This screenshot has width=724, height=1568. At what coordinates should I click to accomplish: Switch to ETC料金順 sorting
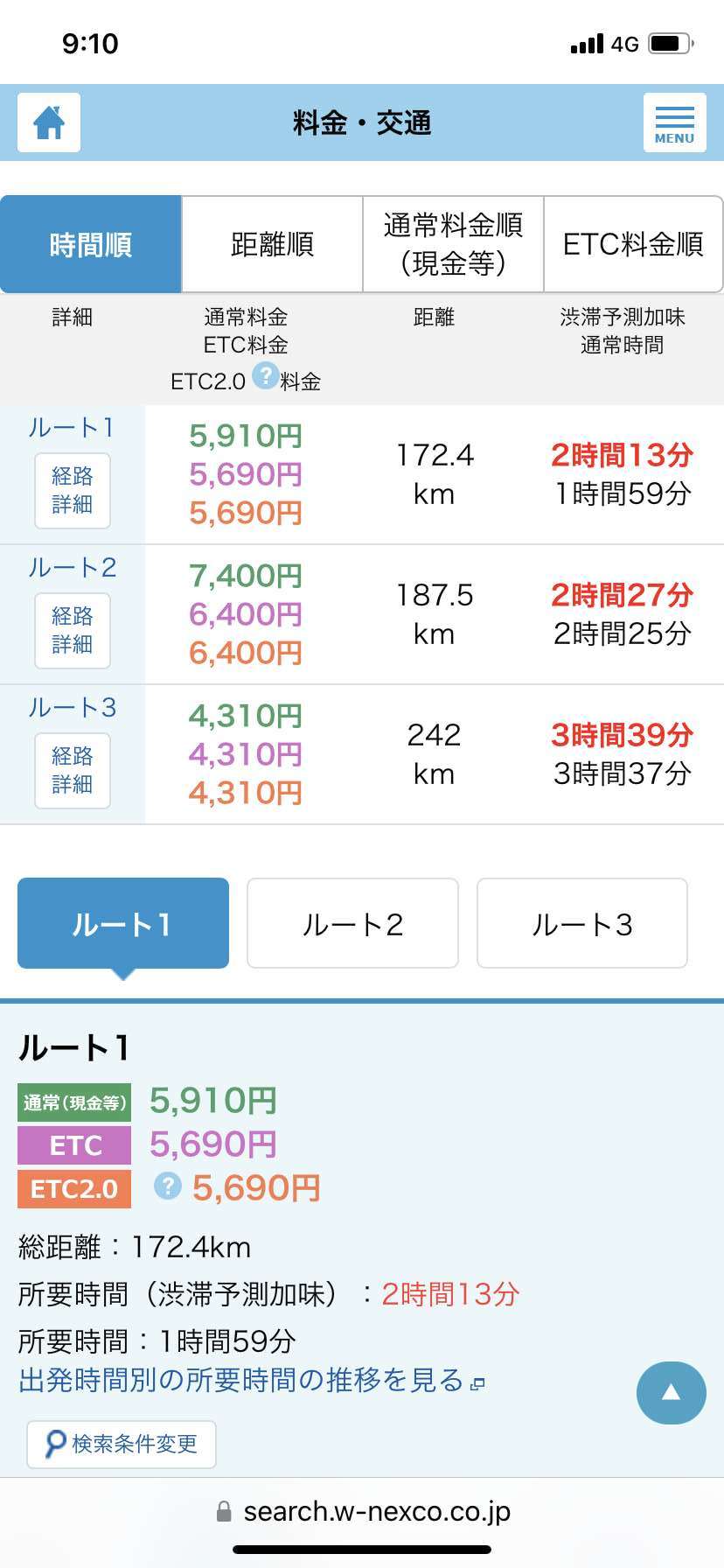coord(633,244)
